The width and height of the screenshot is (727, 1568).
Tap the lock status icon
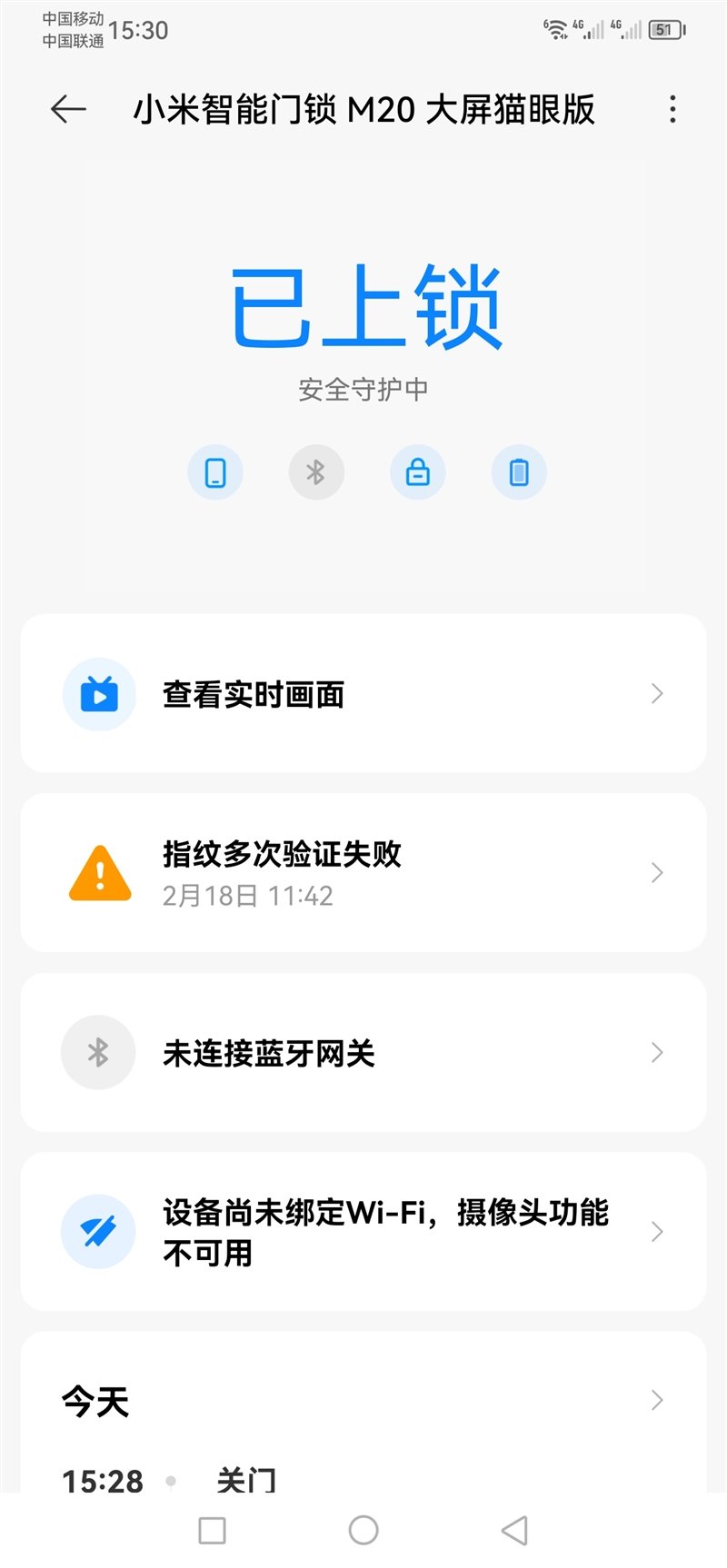417,471
